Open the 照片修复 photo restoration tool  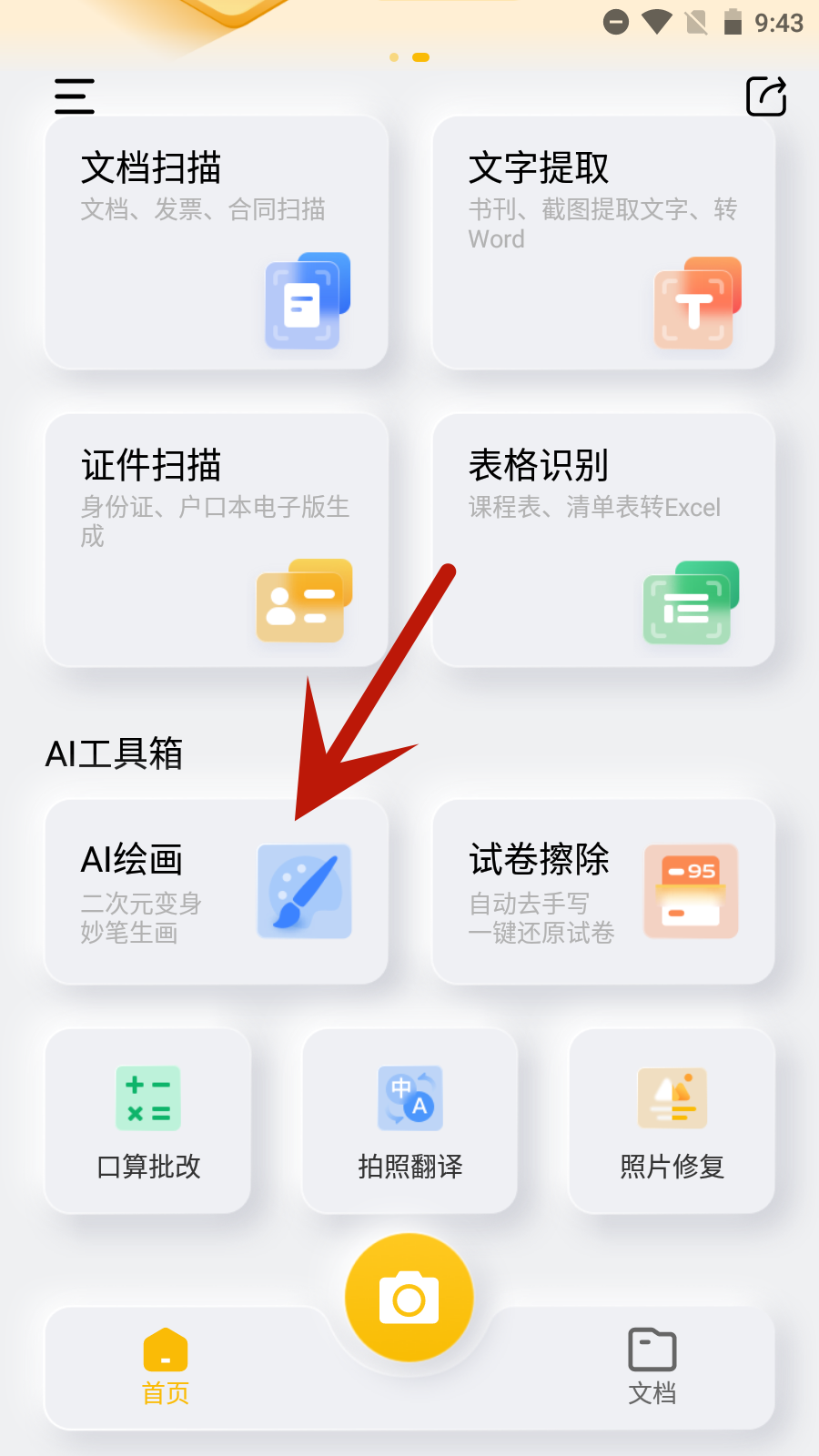(671, 1121)
